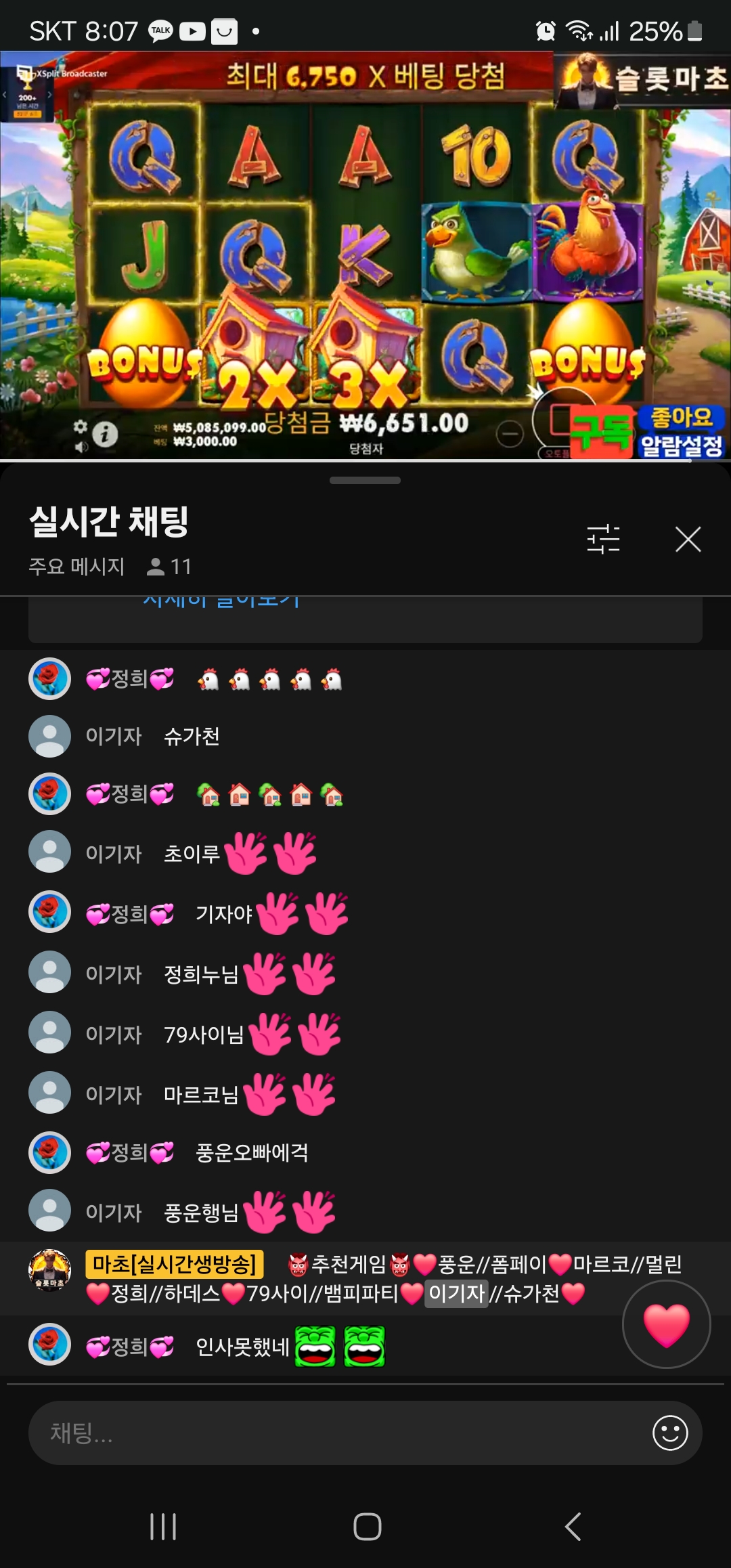Close the live chat panel
Screen dimensions: 731x1568
[x=688, y=540]
